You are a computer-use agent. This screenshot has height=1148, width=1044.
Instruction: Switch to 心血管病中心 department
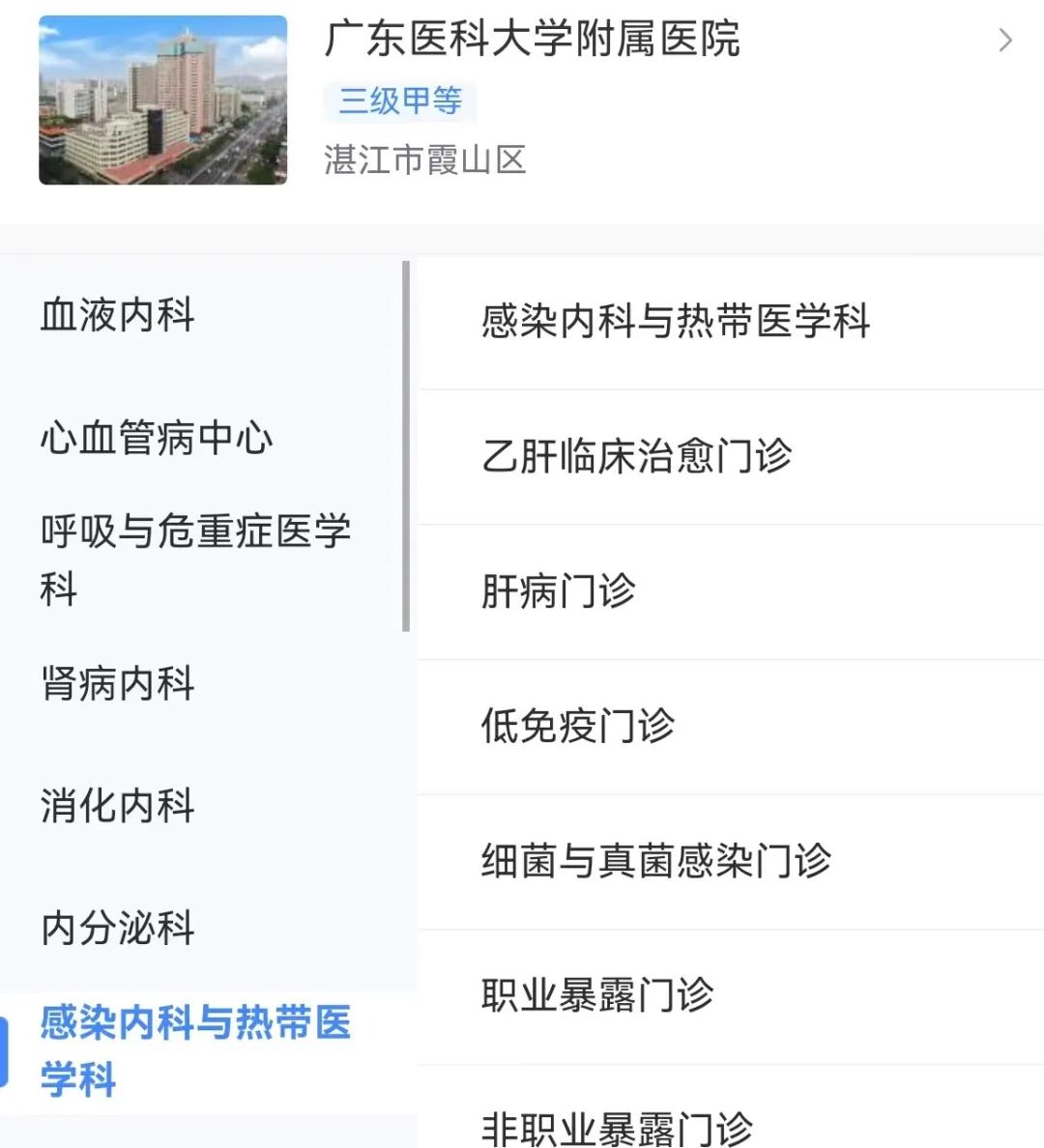(157, 438)
